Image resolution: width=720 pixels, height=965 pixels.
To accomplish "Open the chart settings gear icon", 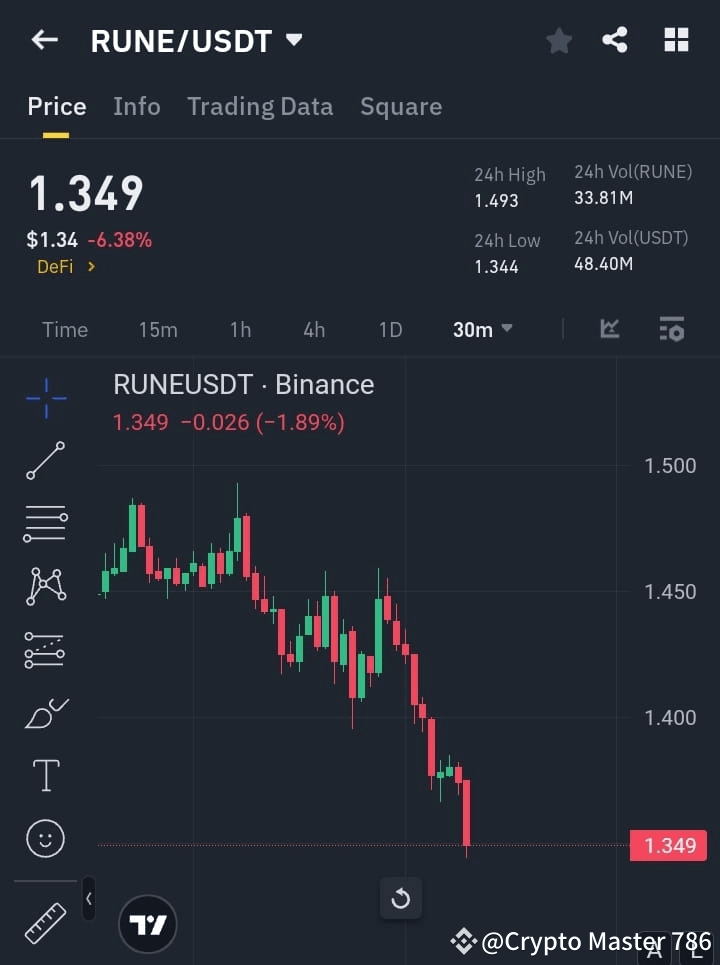I will point(672,328).
